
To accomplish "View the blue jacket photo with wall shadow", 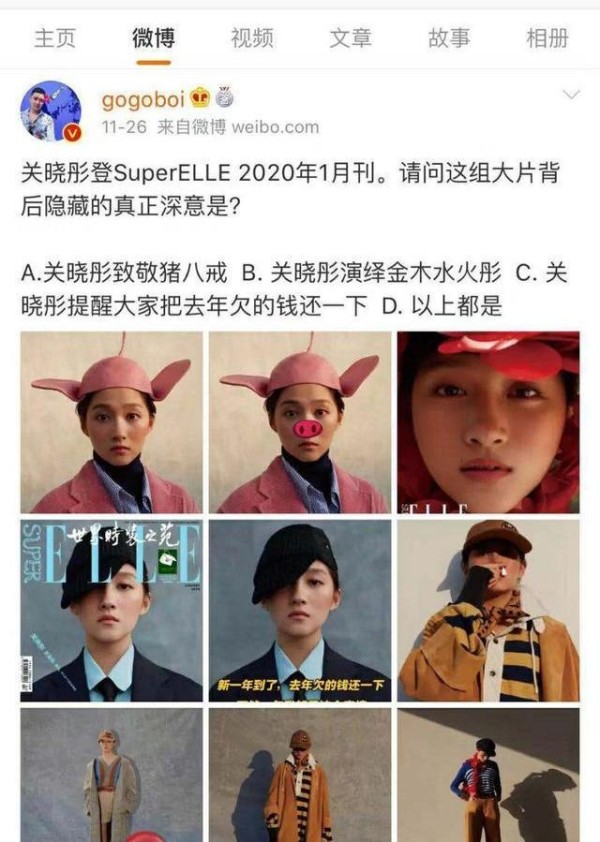I will [488, 775].
